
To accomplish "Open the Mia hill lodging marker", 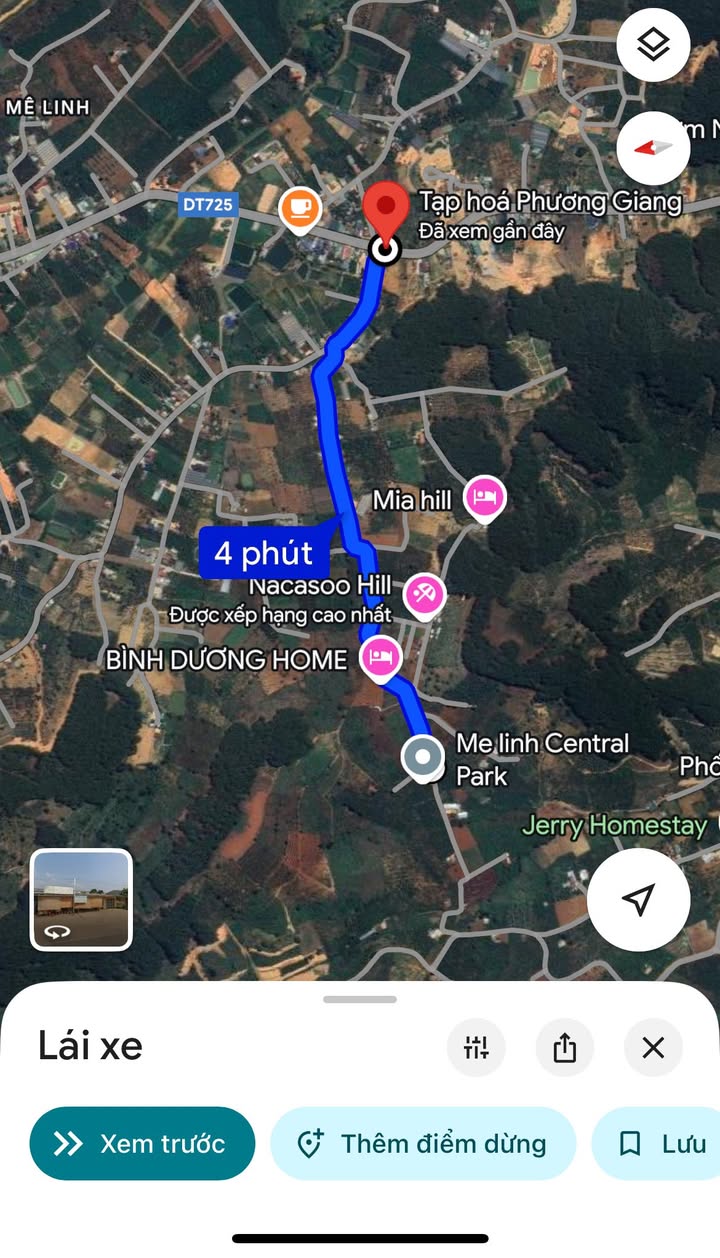I will point(485,497).
